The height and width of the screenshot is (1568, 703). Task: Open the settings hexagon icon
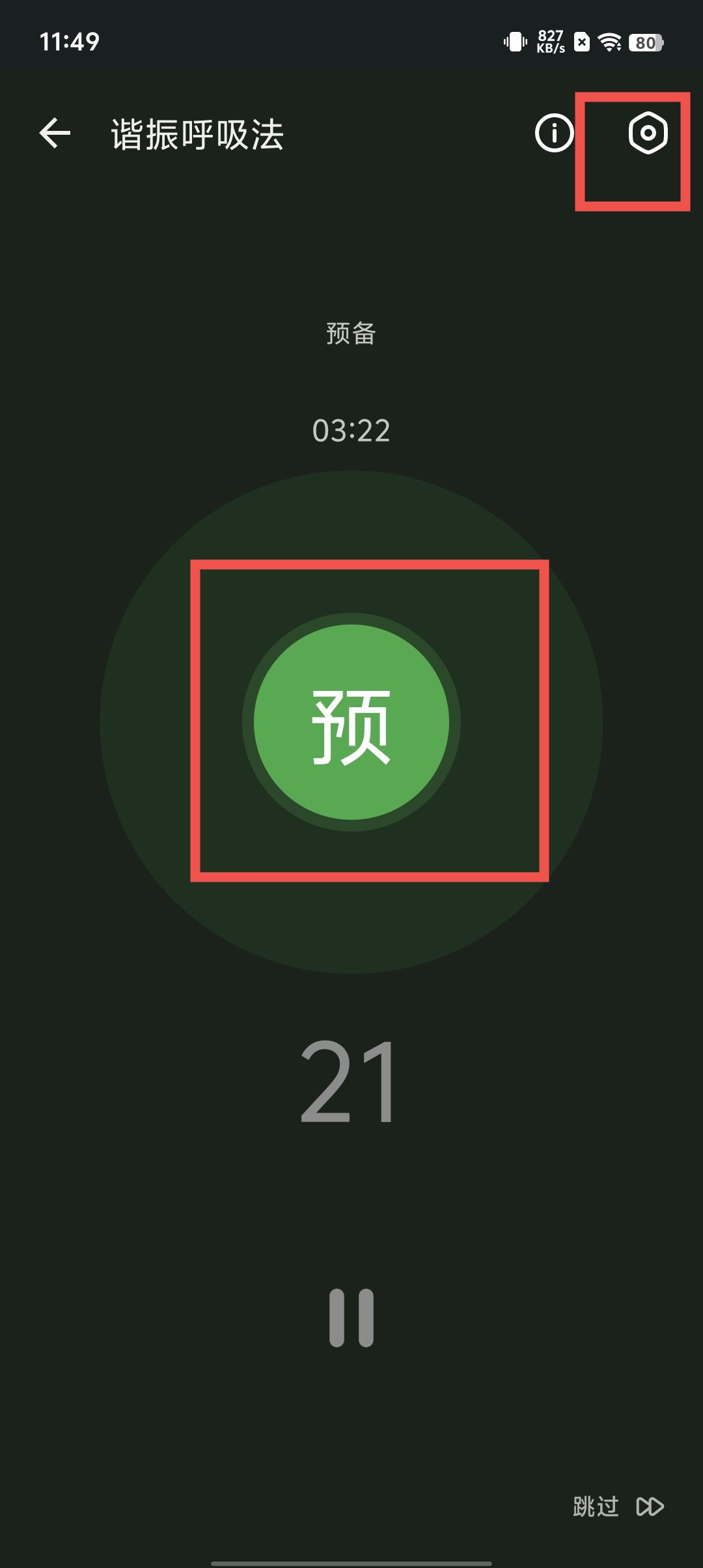click(648, 133)
